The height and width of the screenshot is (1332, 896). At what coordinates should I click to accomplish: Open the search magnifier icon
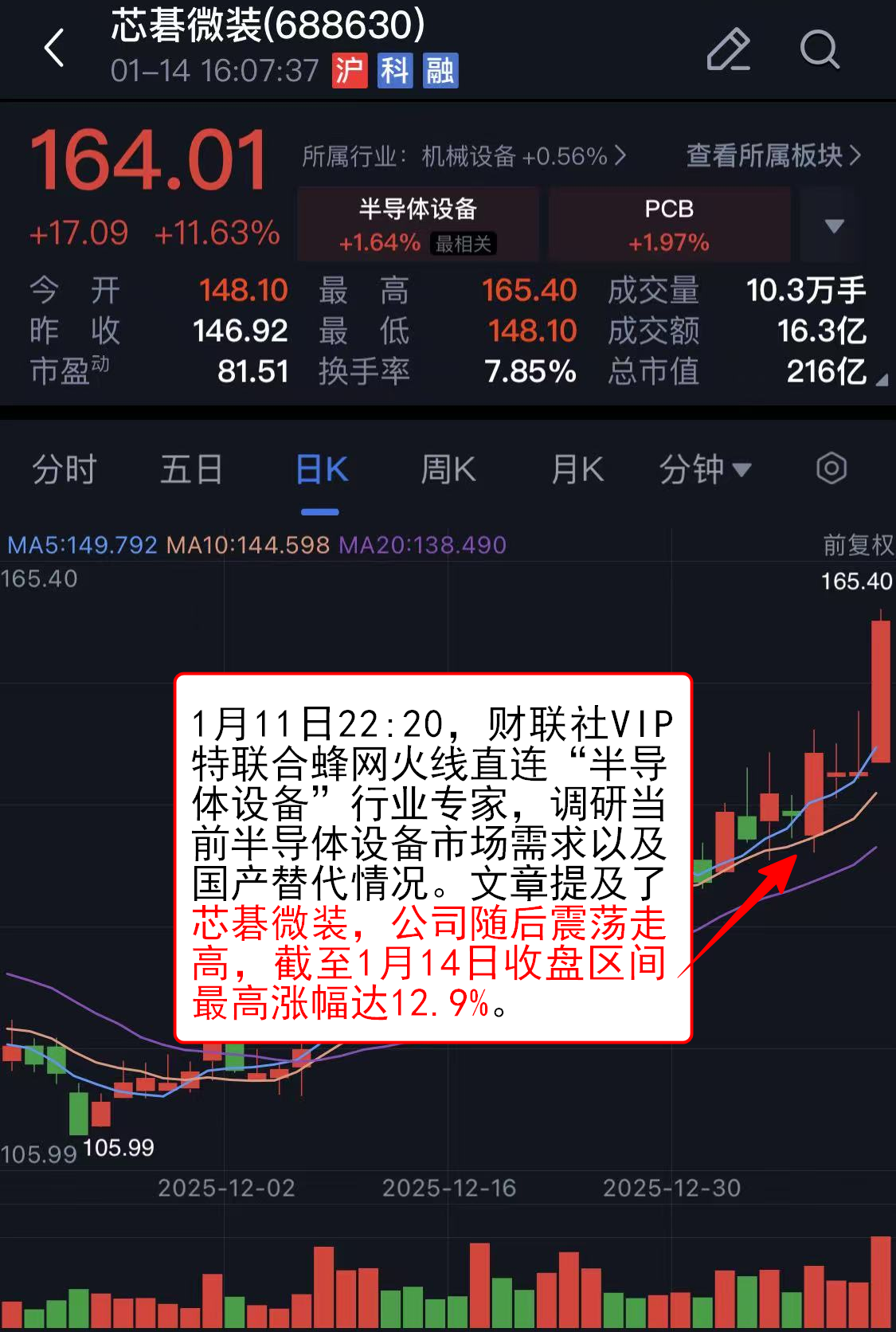[x=819, y=49]
